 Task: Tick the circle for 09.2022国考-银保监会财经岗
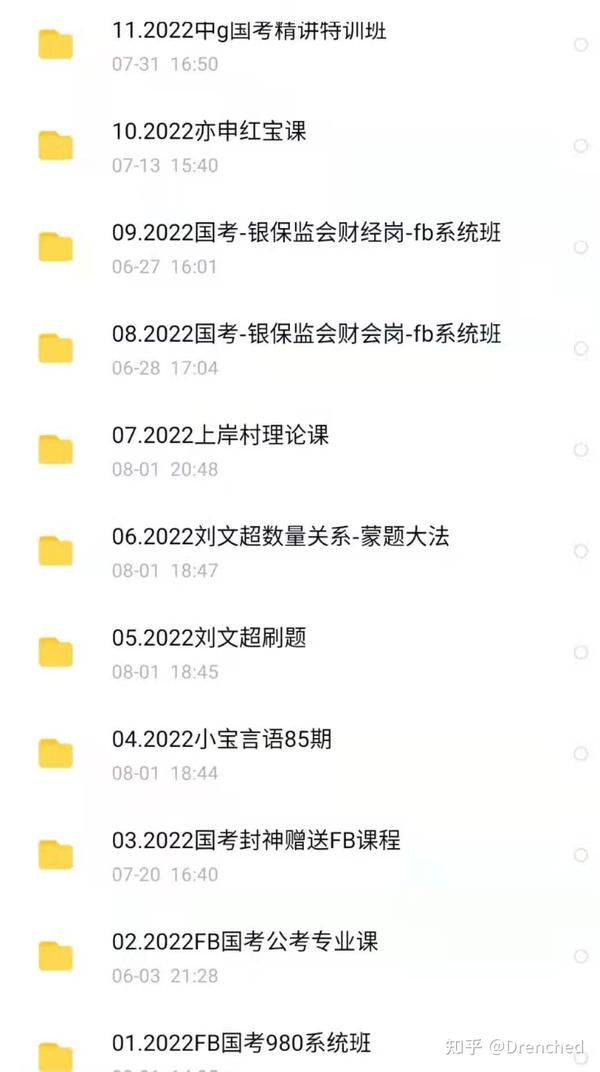click(581, 247)
